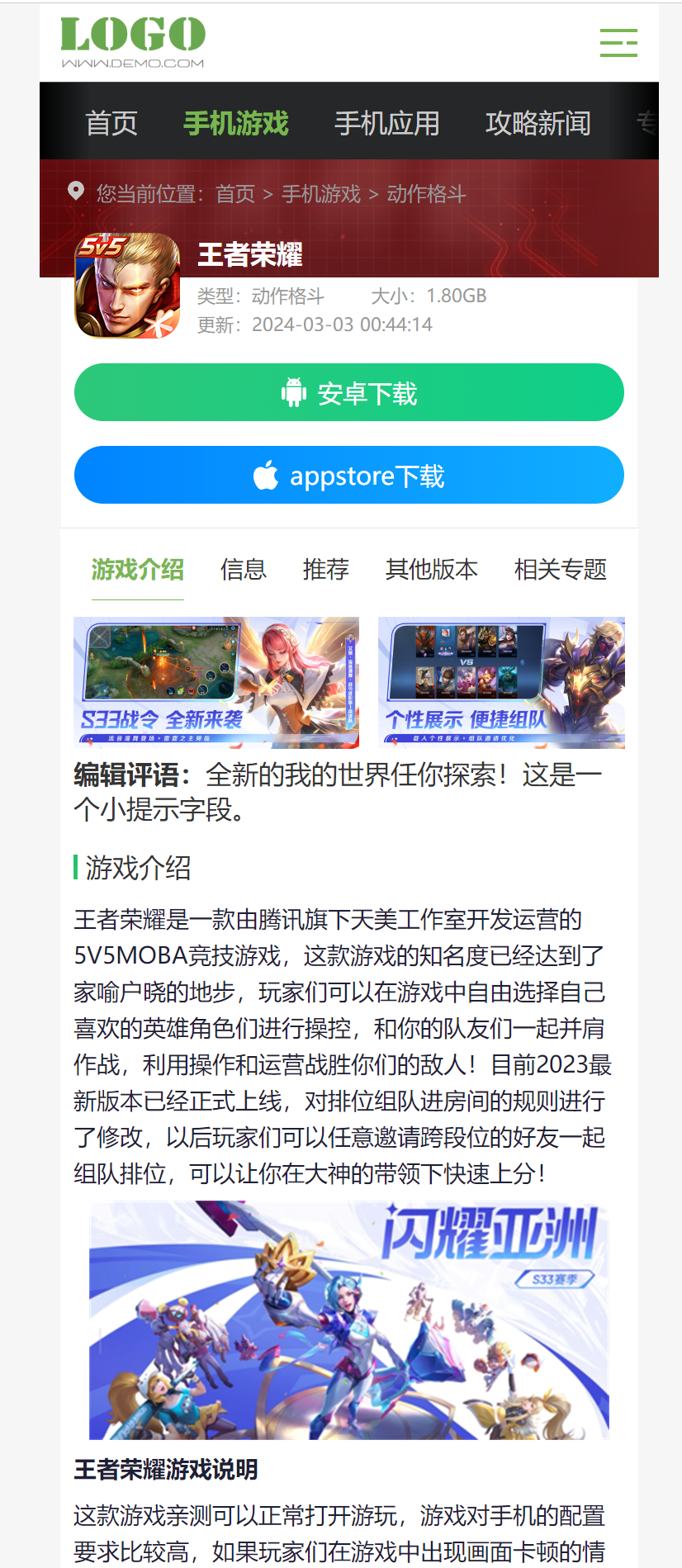Viewport: 682px width, 1568px height.
Task: Tap 手机游戏 in breadcrumb path
Action: [x=321, y=193]
